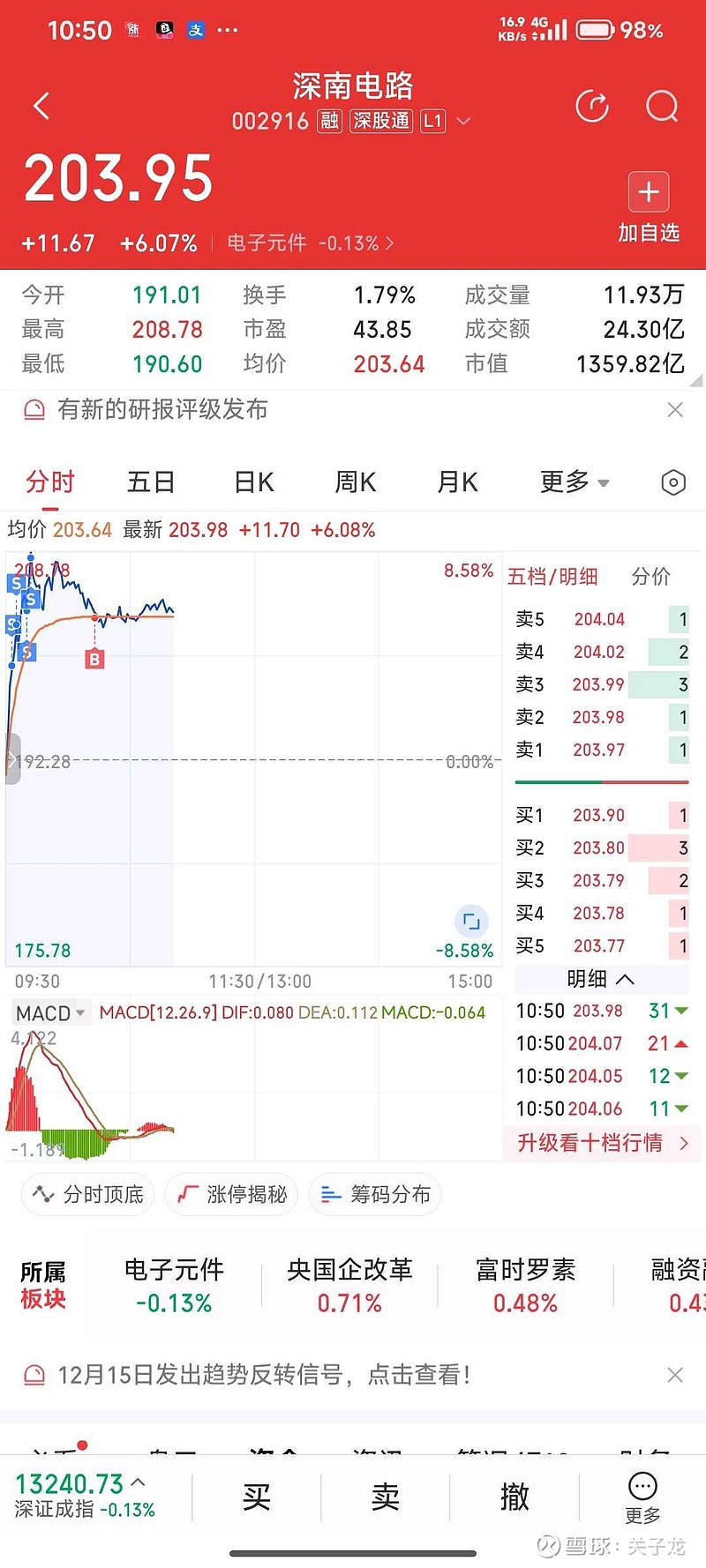Screen dimensions: 706x1568
Task: Collapse the 明细 transaction detail list
Action: pyautogui.click(x=601, y=979)
